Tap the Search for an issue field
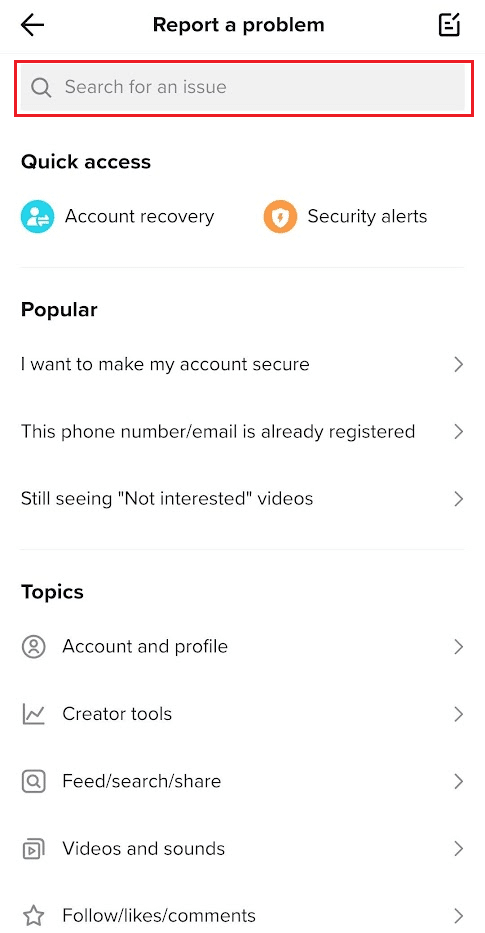Image resolution: width=485 pixels, height=933 pixels. pyautogui.click(x=243, y=87)
